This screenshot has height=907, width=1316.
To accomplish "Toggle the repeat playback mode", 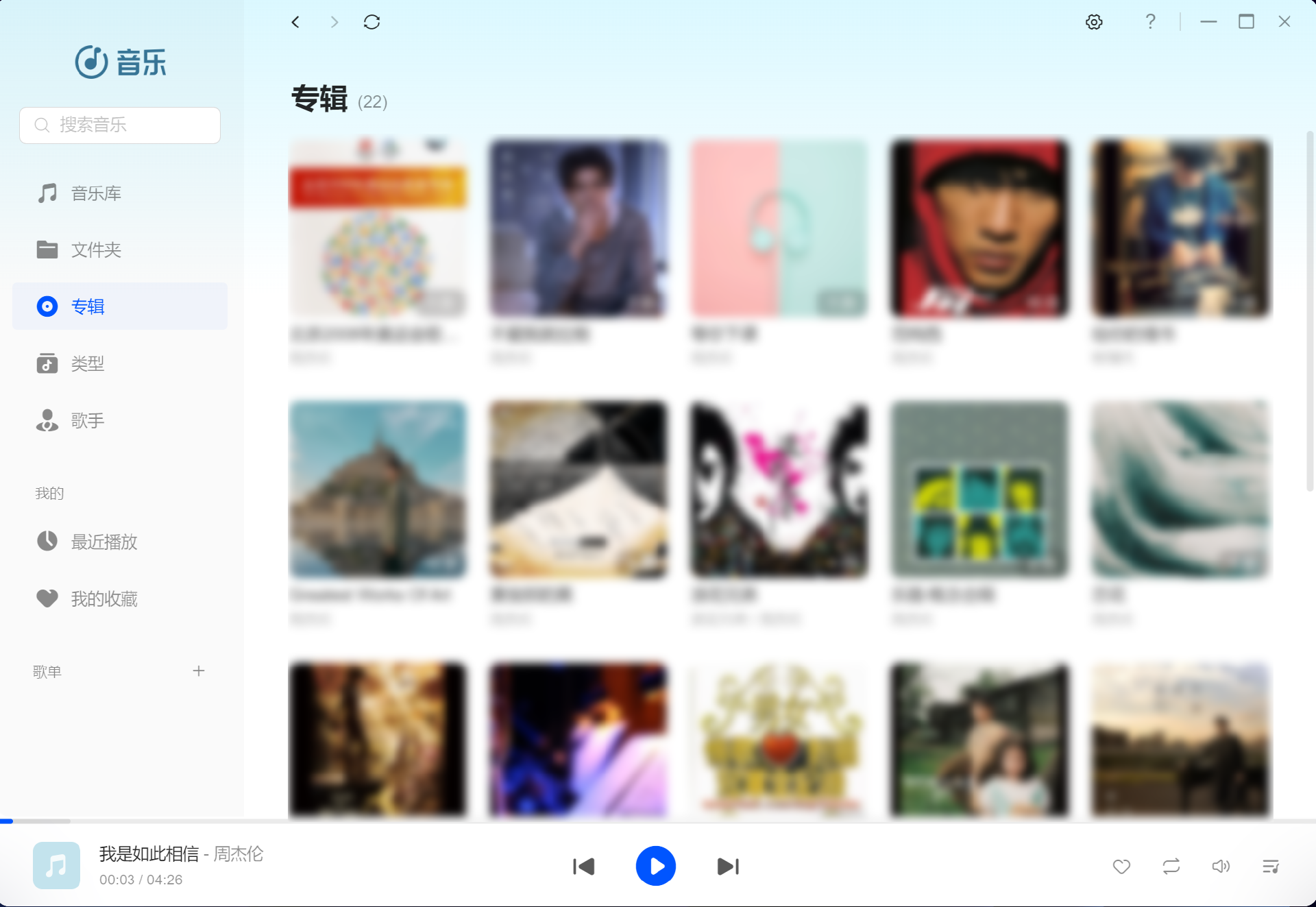I will tap(1171, 866).
